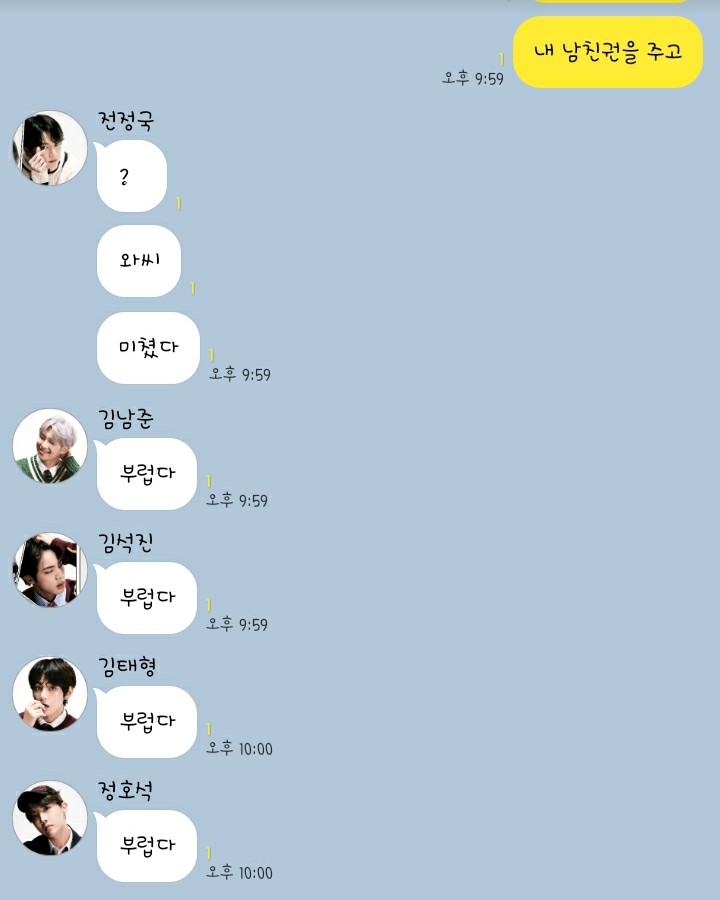Open 김남준's profile picture
This screenshot has height=900, width=720.
click(49, 448)
